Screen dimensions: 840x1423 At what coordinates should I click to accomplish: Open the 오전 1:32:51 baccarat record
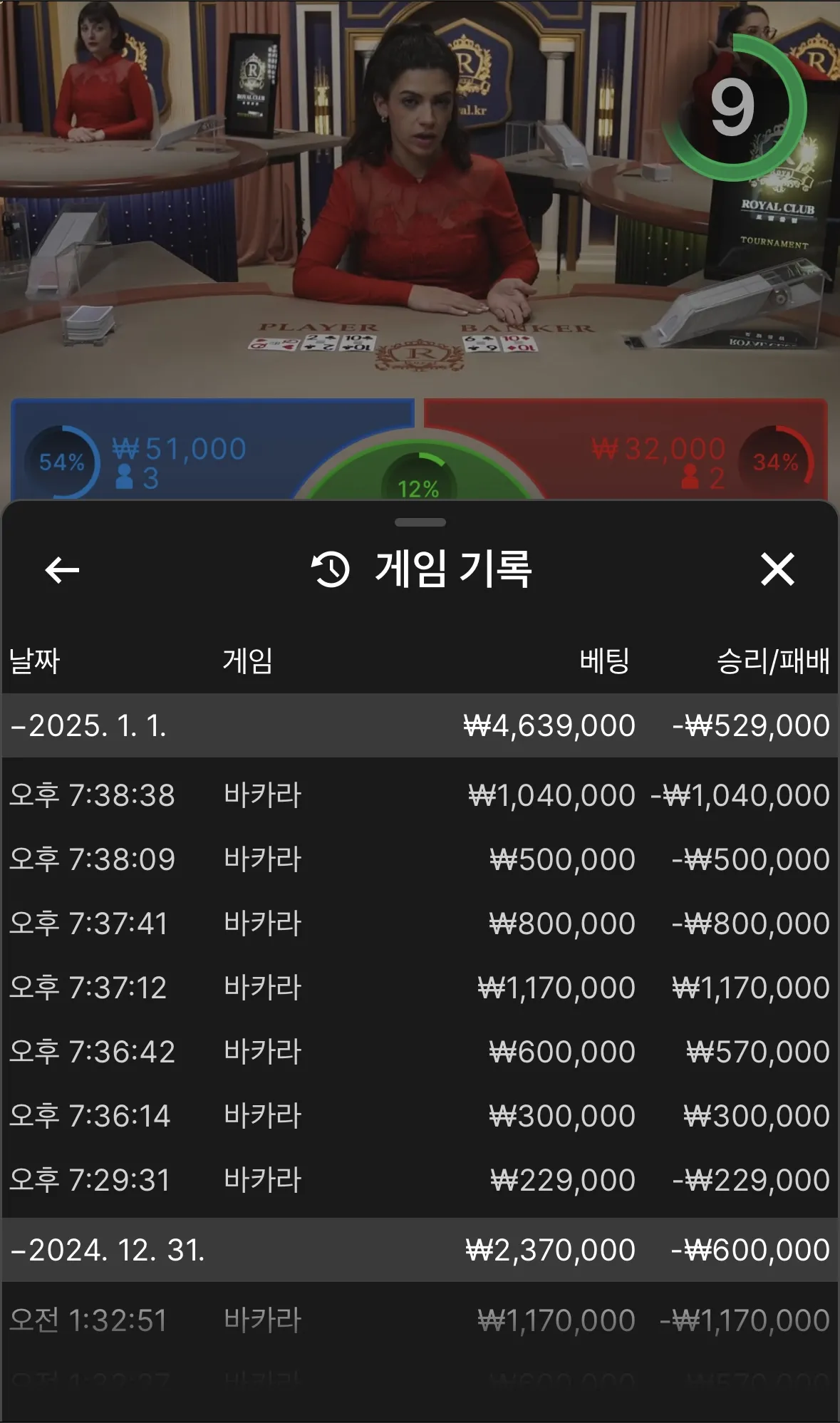coord(419,1320)
